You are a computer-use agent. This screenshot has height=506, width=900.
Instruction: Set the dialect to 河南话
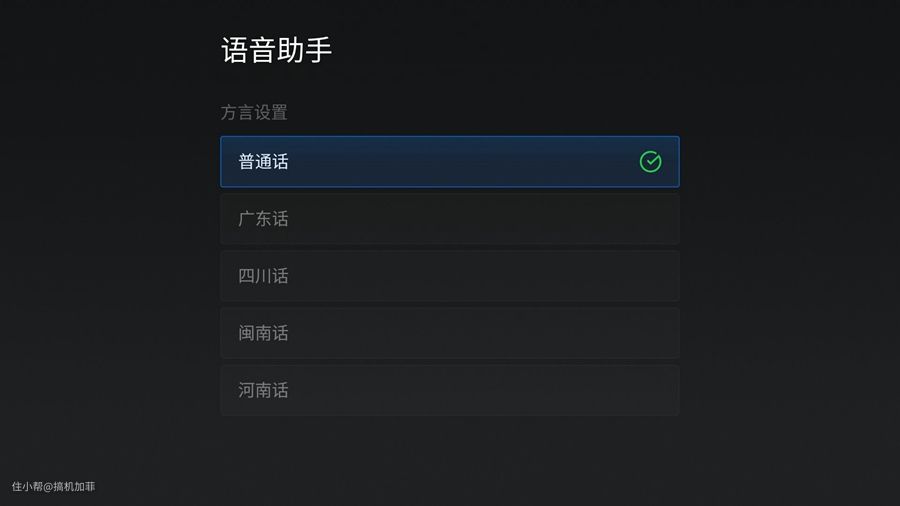pyautogui.click(x=449, y=390)
